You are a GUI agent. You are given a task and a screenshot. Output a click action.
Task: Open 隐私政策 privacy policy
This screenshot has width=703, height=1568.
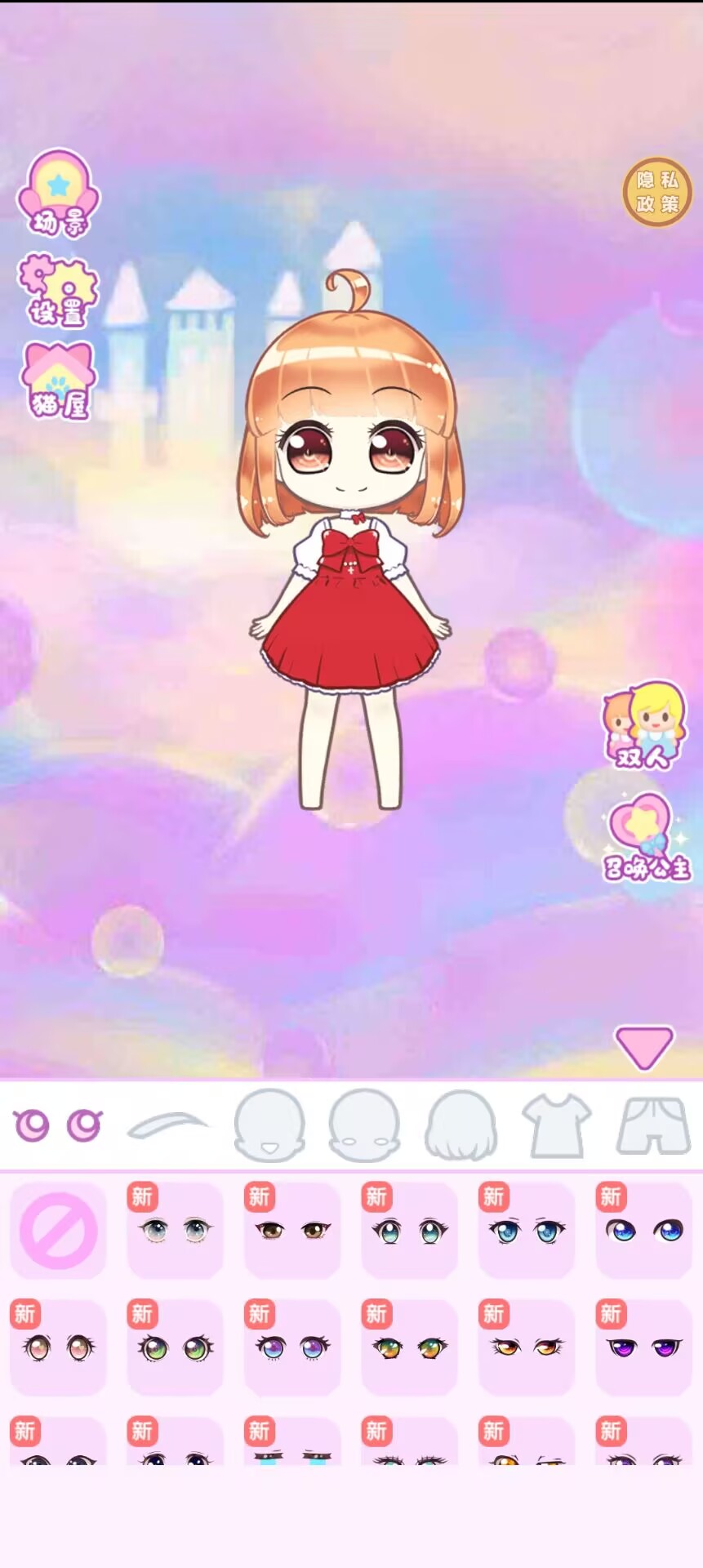tap(657, 192)
